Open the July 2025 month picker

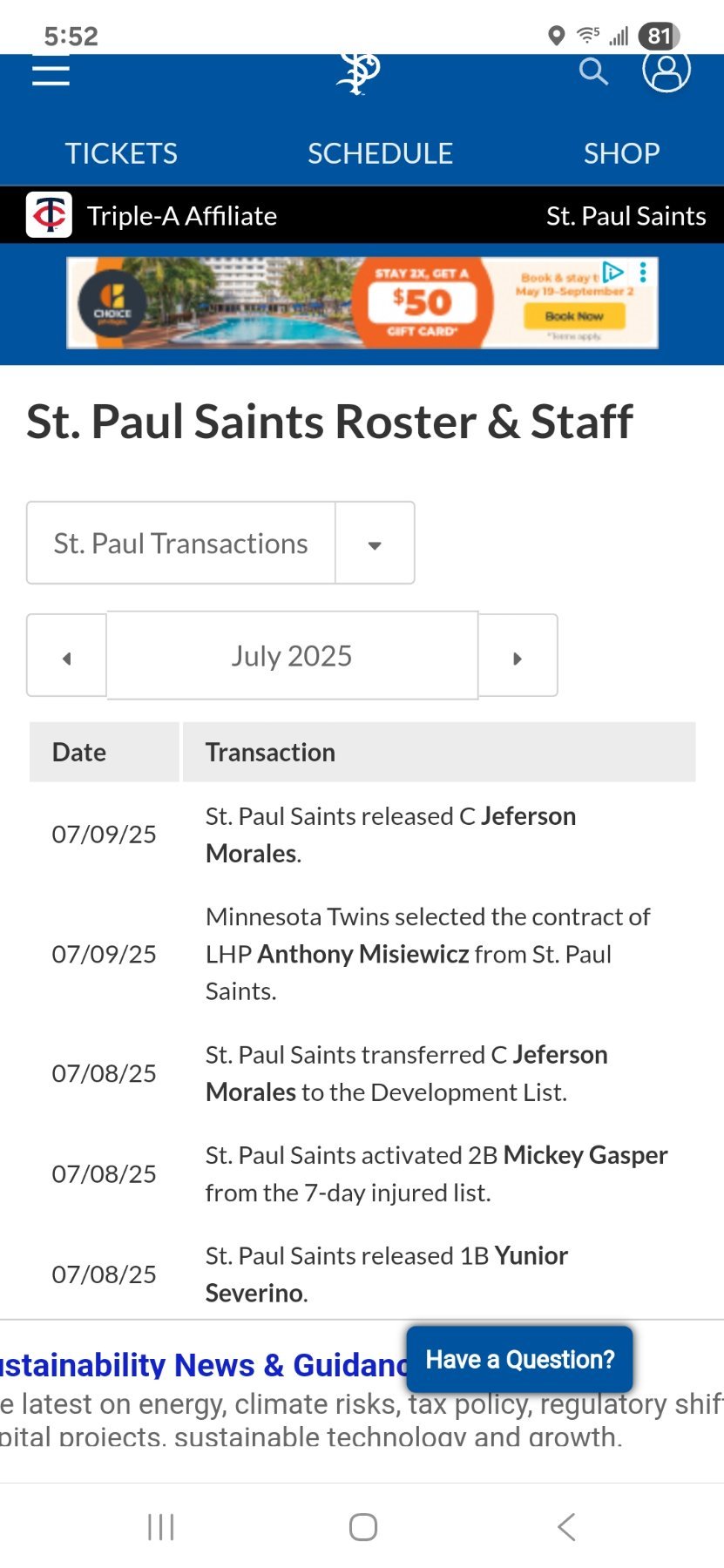coord(292,656)
